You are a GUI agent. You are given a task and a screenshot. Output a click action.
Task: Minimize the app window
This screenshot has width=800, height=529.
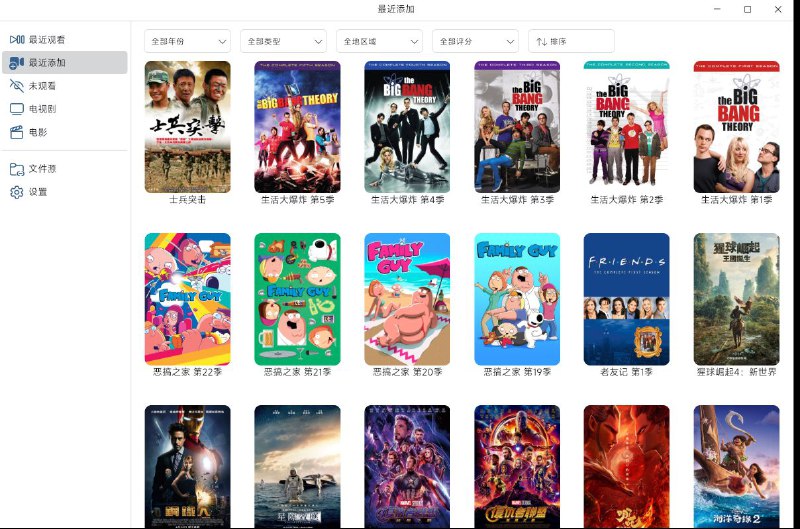(x=716, y=9)
